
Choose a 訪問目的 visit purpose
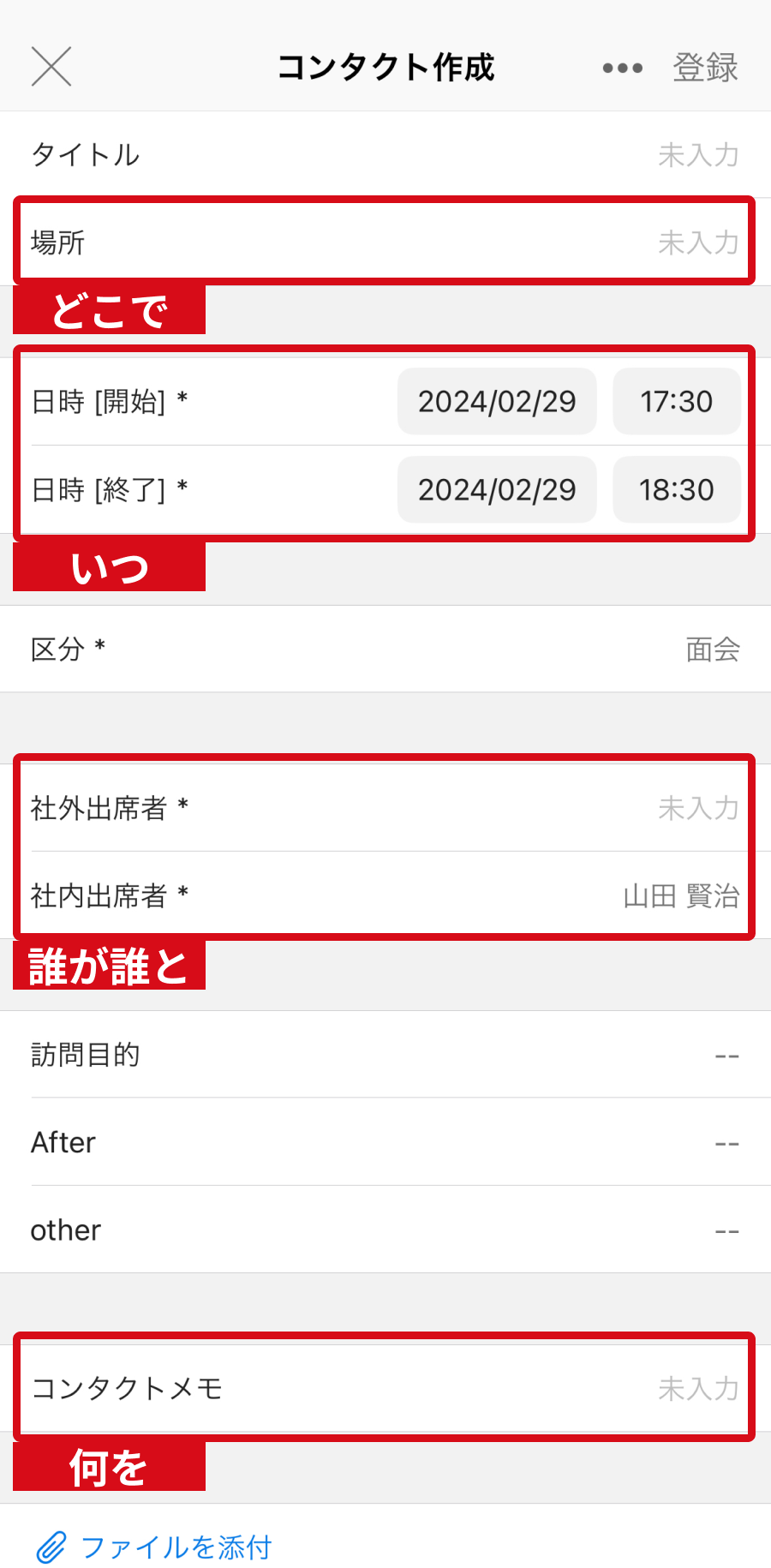[385, 1055]
